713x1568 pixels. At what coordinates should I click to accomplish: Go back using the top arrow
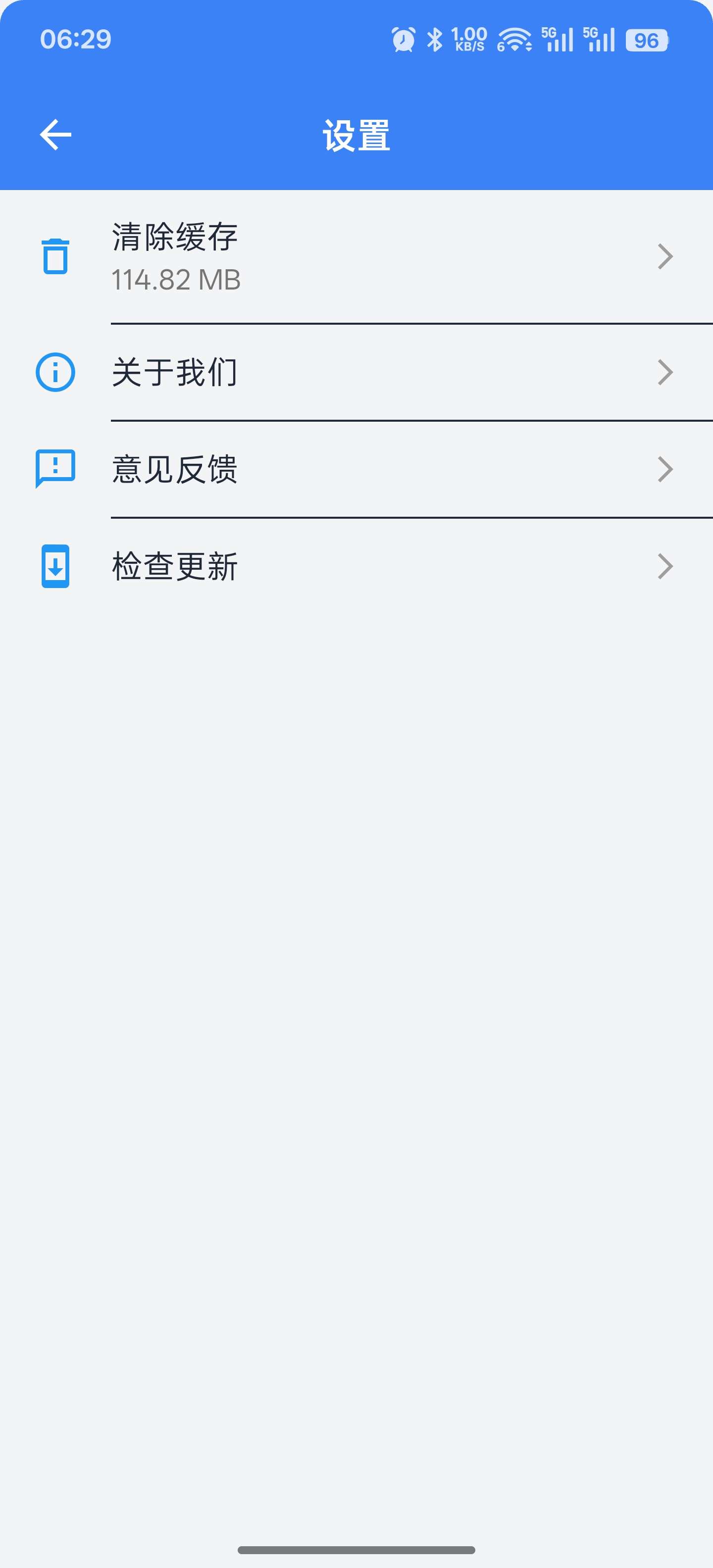[55, 135]
